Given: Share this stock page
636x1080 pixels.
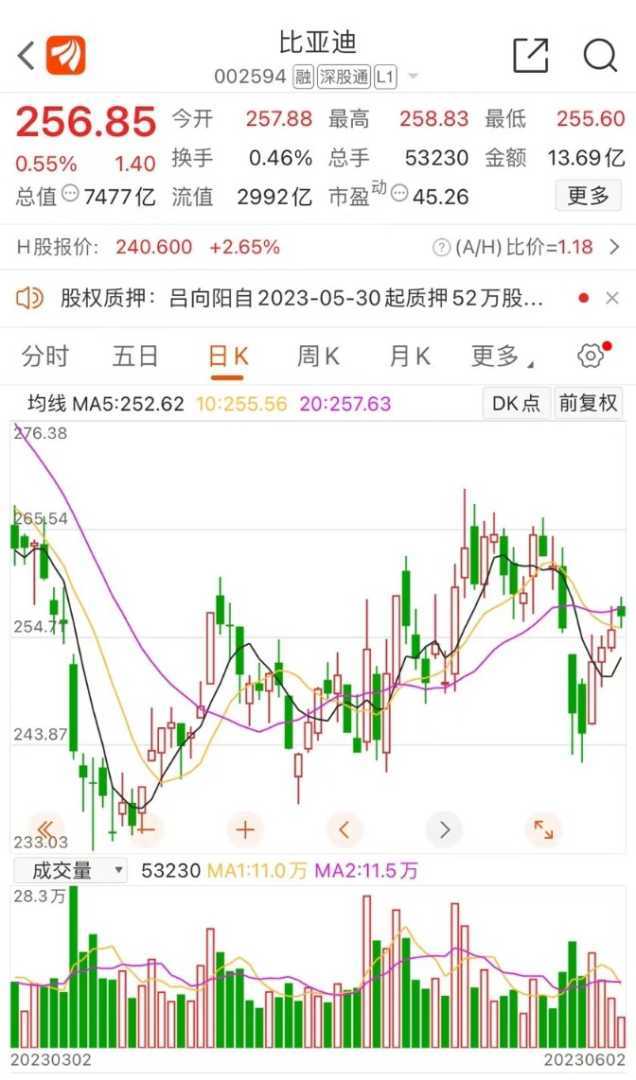Looking at the screenshot, I should pyautogui.click(x=530, y=56).
